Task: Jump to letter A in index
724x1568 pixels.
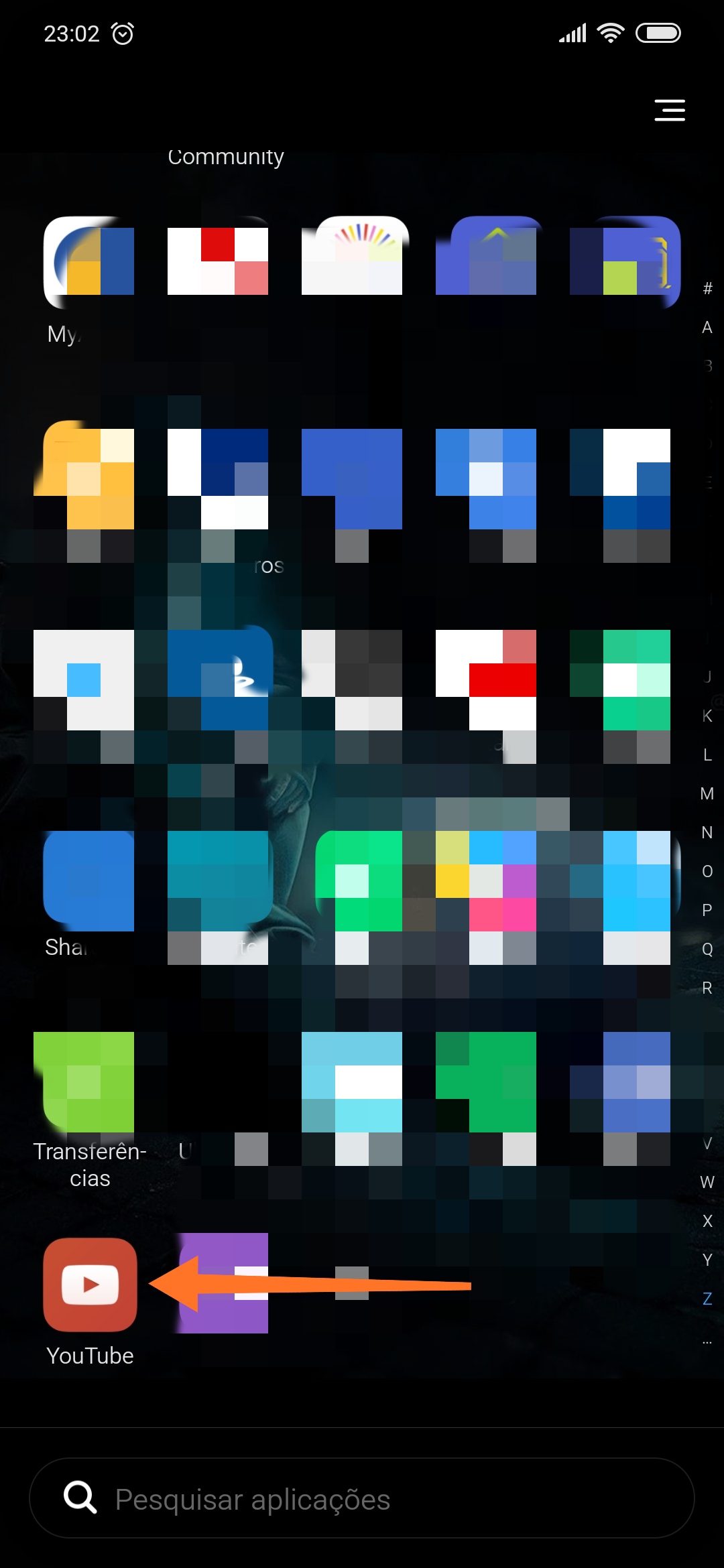Action: click(707, 327)
